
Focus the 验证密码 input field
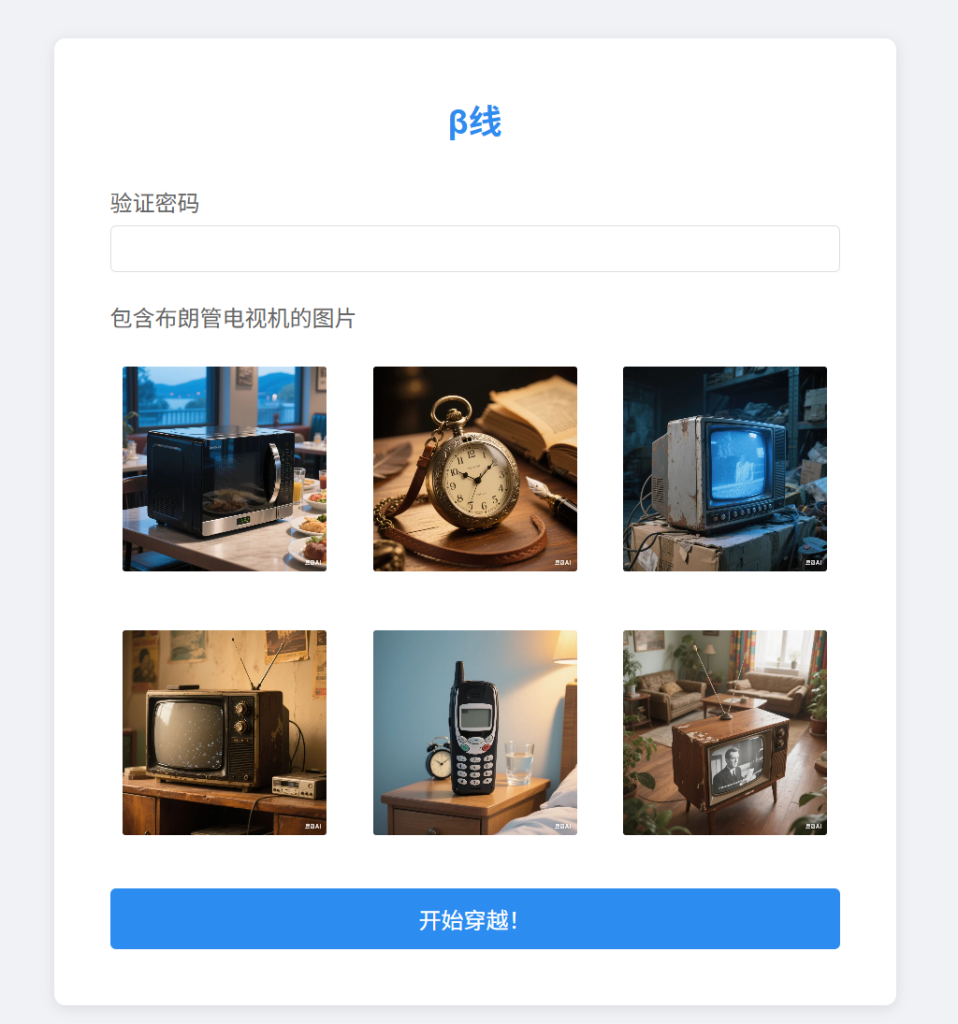pyautogui.click(x=474, y=248)
